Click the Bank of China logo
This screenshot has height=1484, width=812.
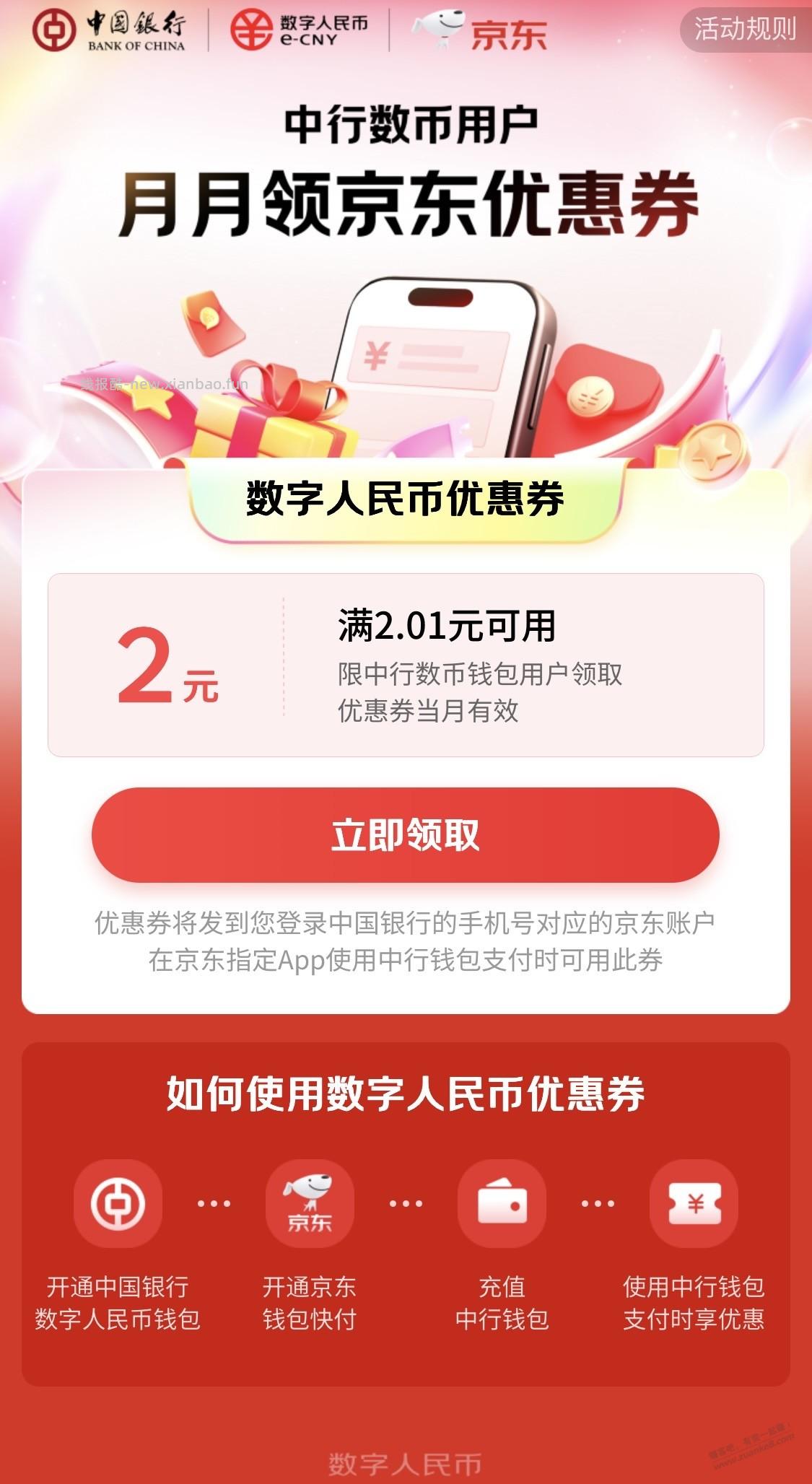tap(112, 30)
